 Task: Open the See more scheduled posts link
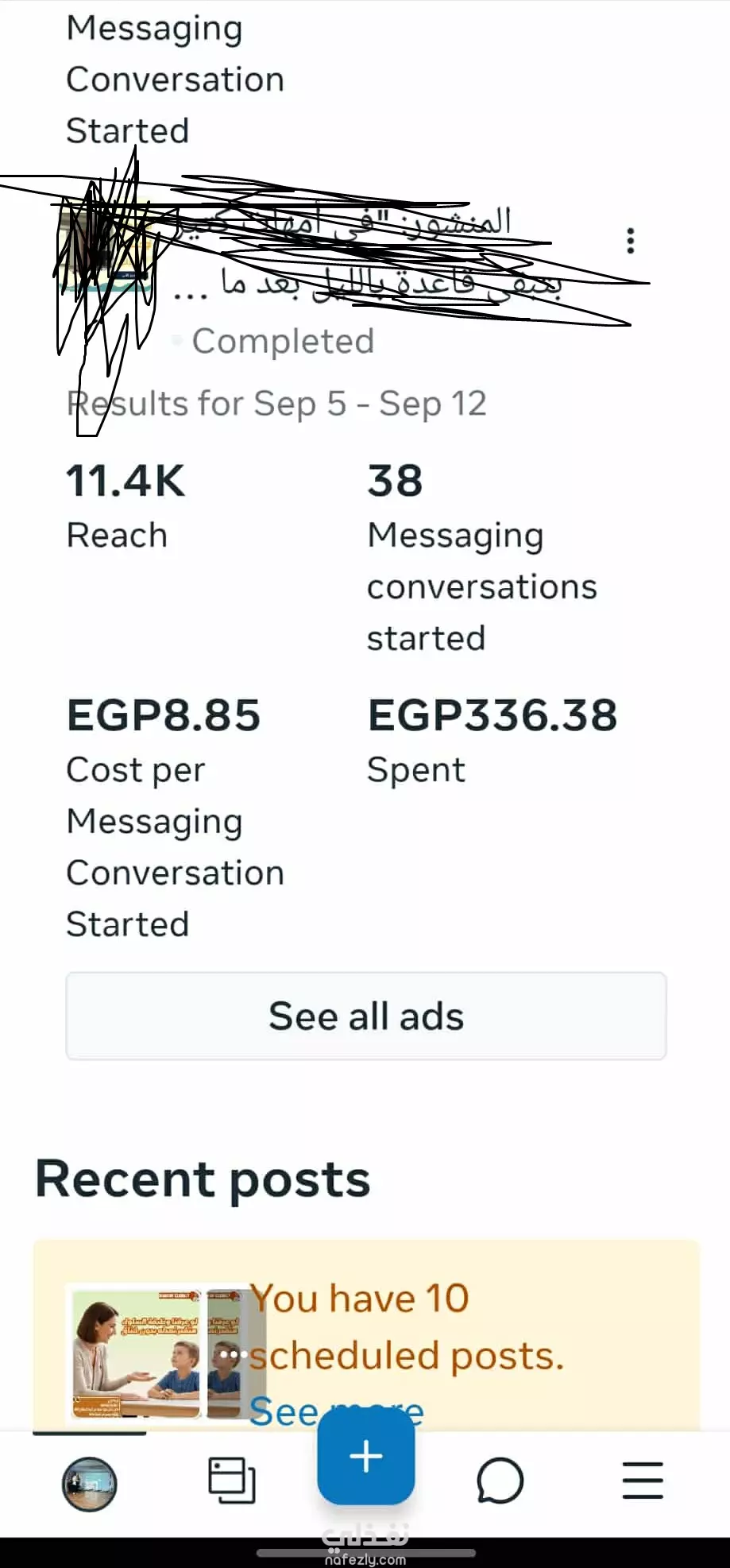337,1411
